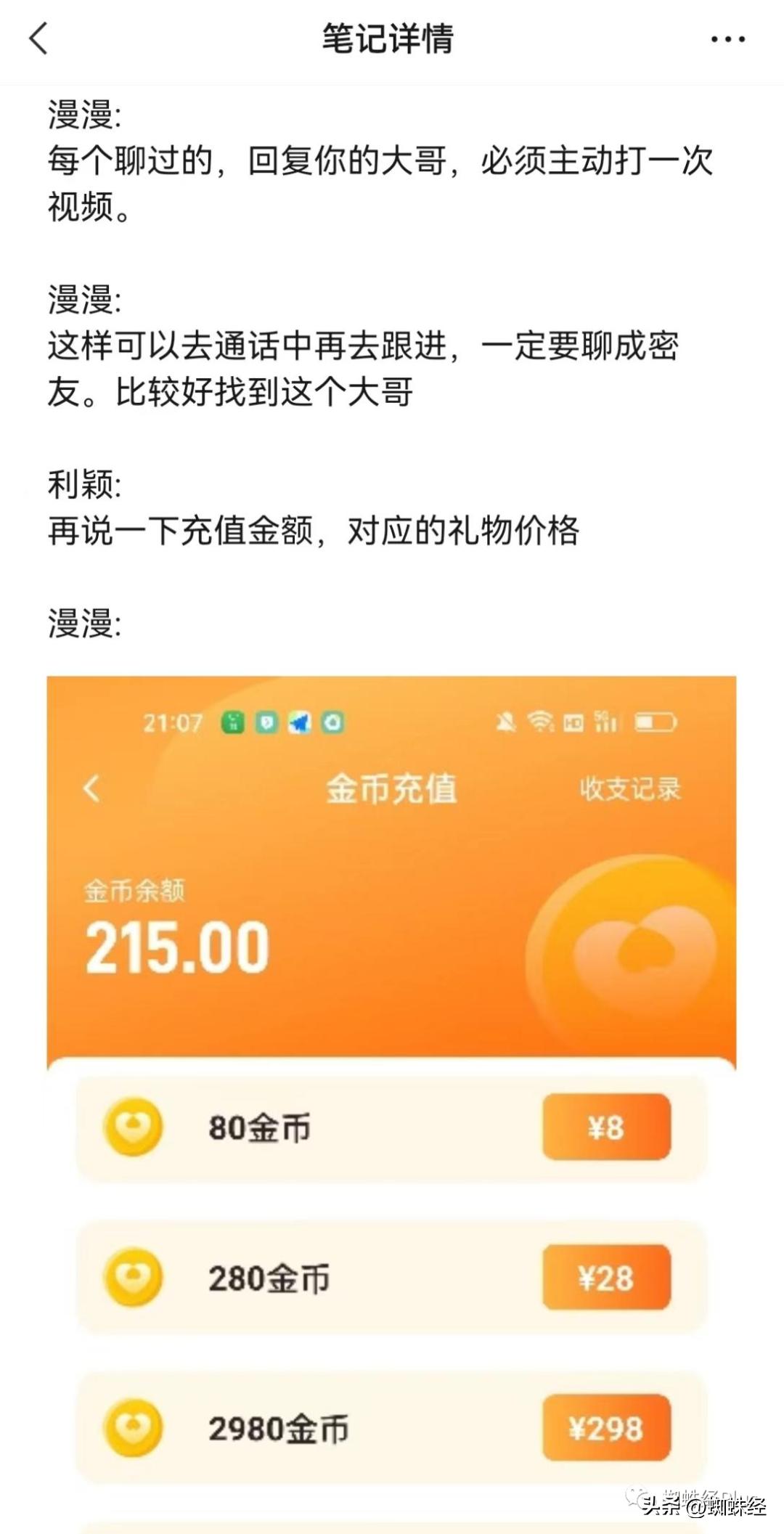Choose the ¥298 recharge button

point(607,1427)
